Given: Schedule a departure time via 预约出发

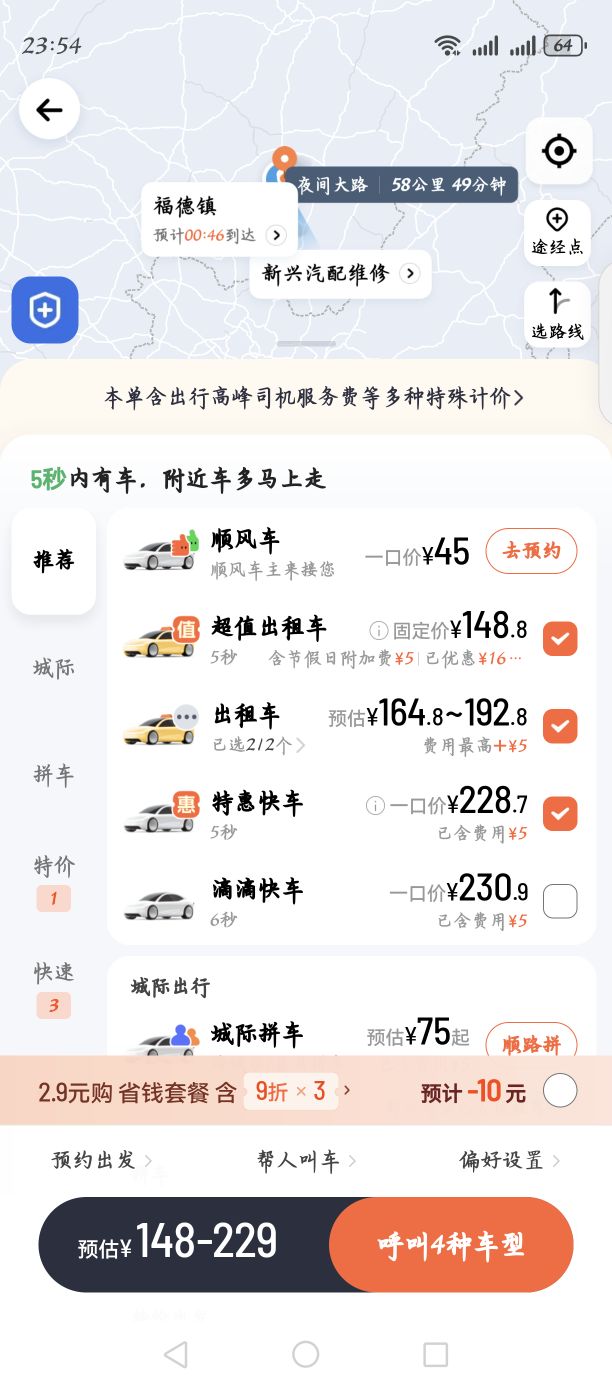Looking at the screenshot, I should click(101, 1161).
